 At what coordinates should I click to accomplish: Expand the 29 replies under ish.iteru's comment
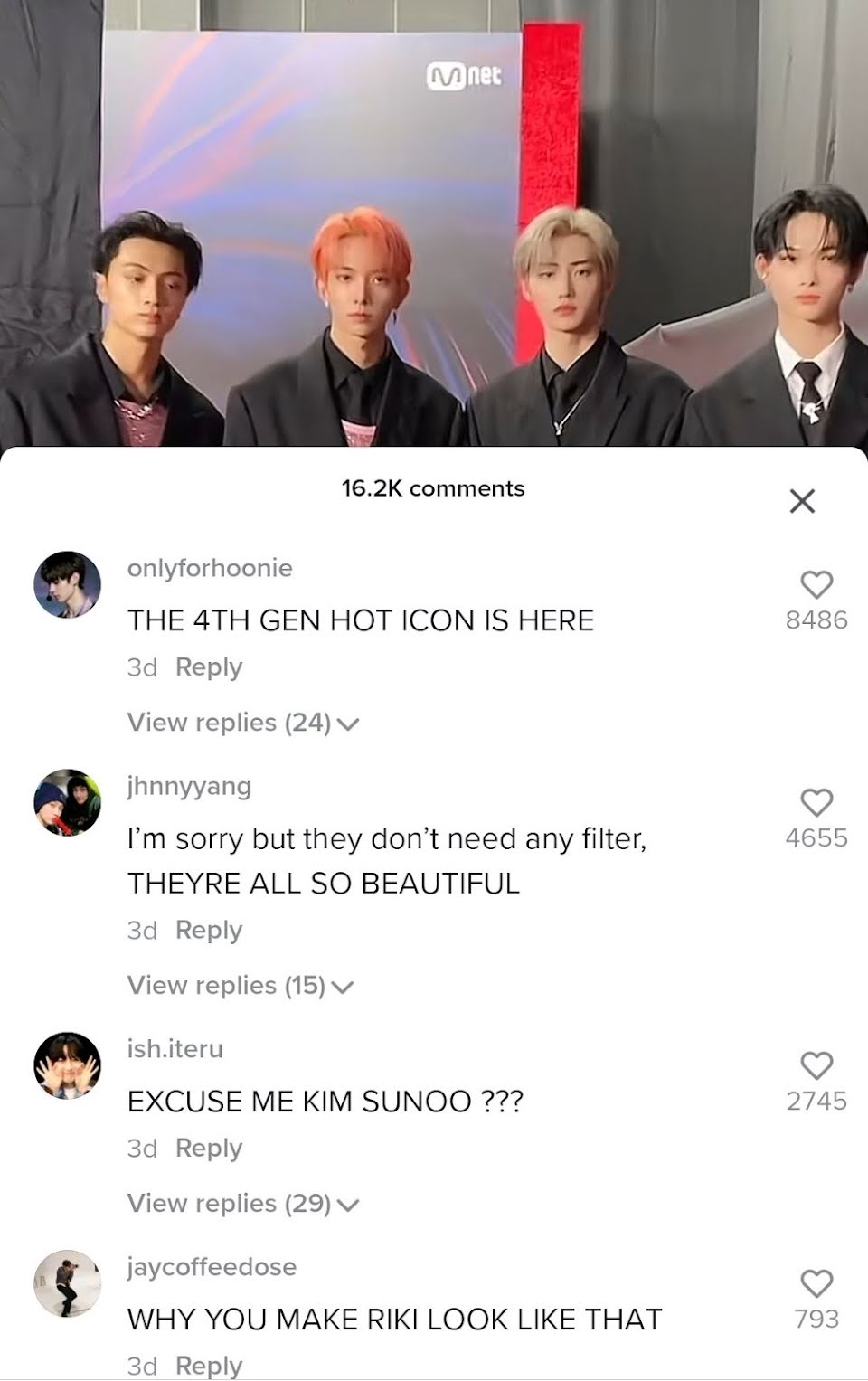(x=243, y=1204)
